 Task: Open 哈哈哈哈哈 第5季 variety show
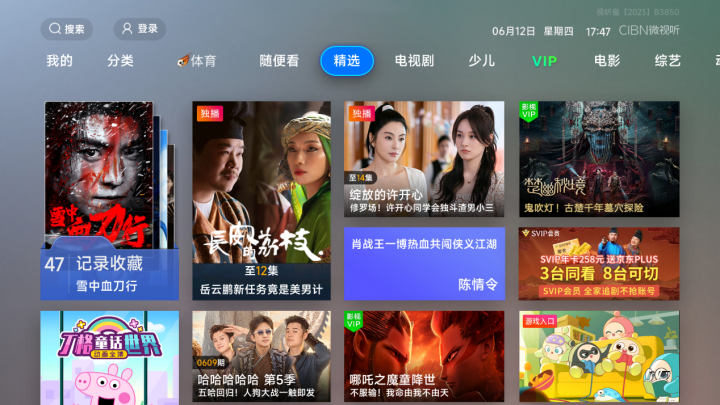261,355
